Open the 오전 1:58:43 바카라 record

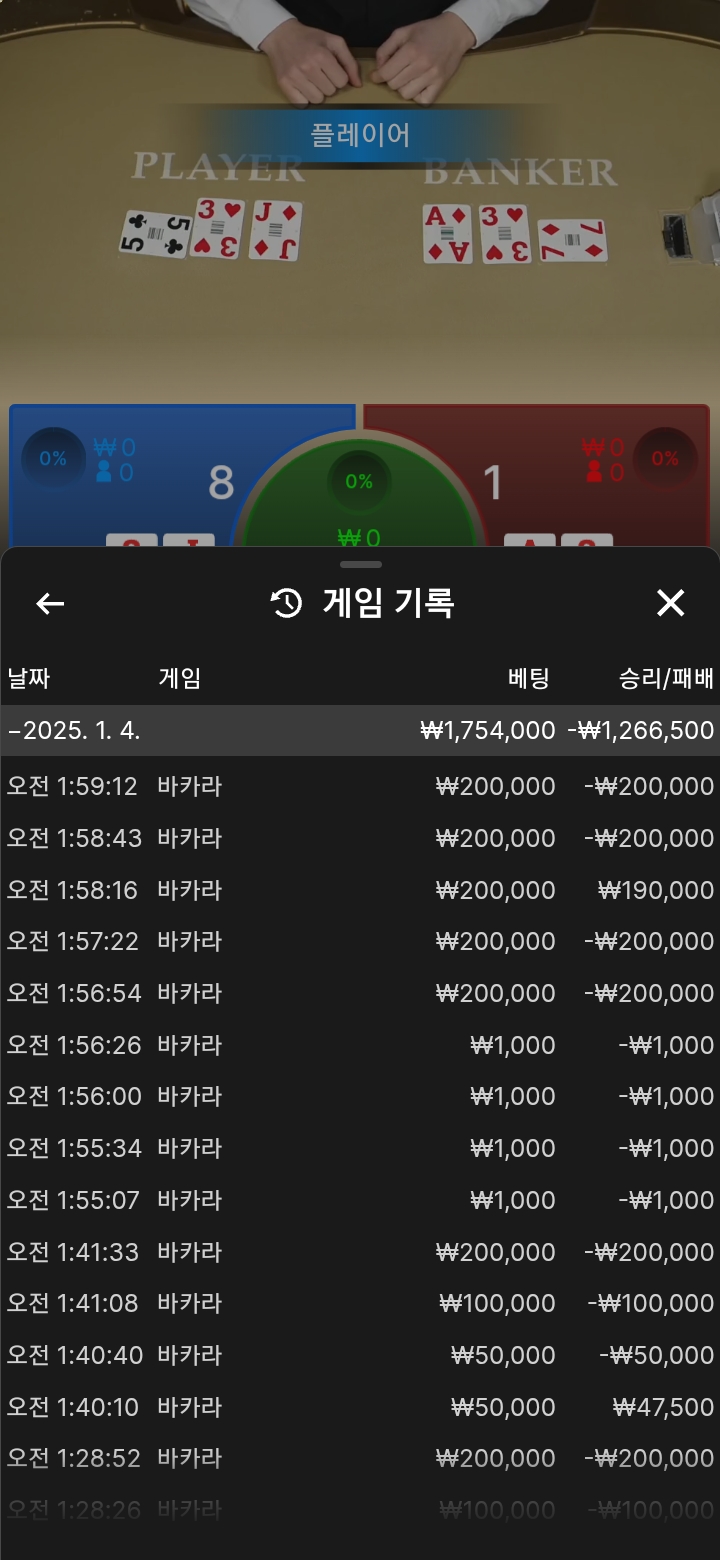coord(360,838)
